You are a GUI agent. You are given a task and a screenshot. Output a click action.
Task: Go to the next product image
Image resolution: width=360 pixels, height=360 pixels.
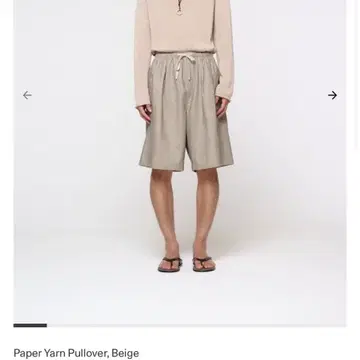coord(332,95)
